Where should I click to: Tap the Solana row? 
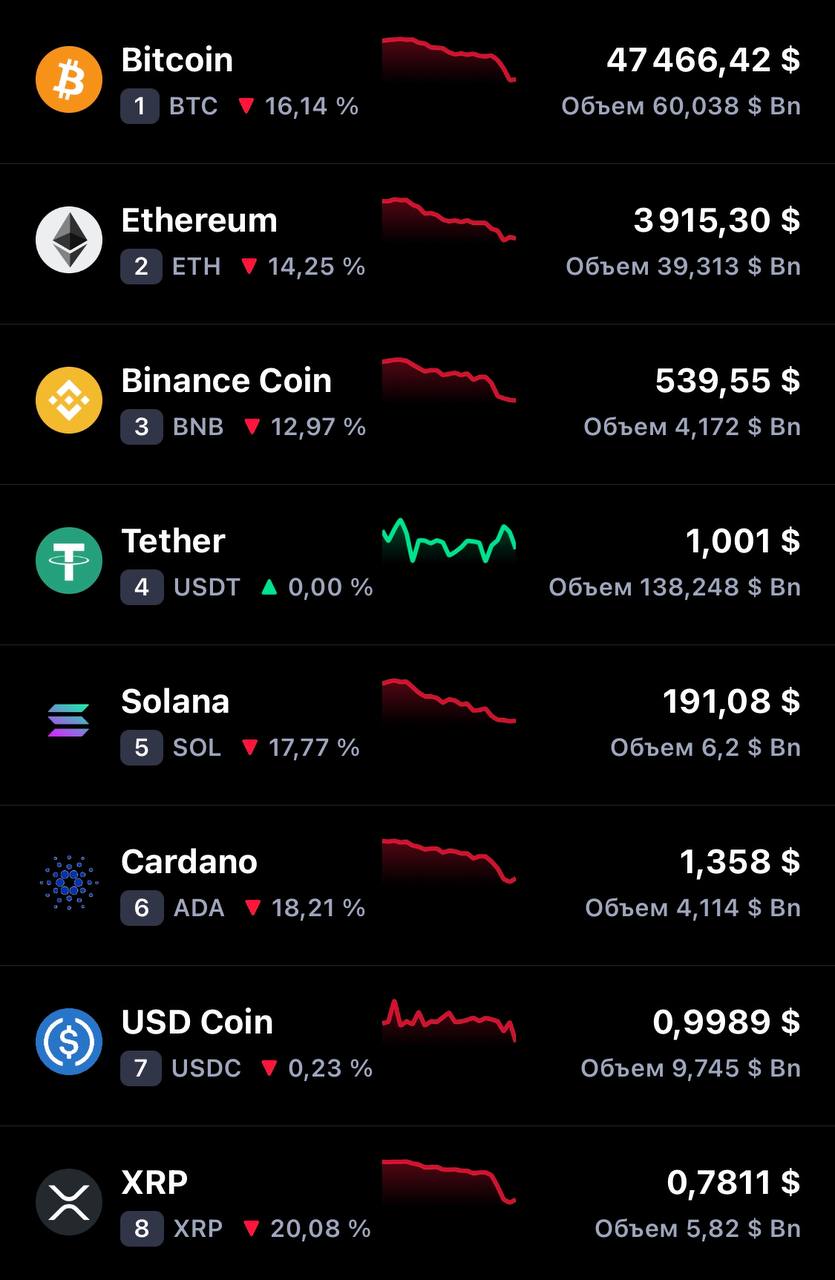(417, 723)
